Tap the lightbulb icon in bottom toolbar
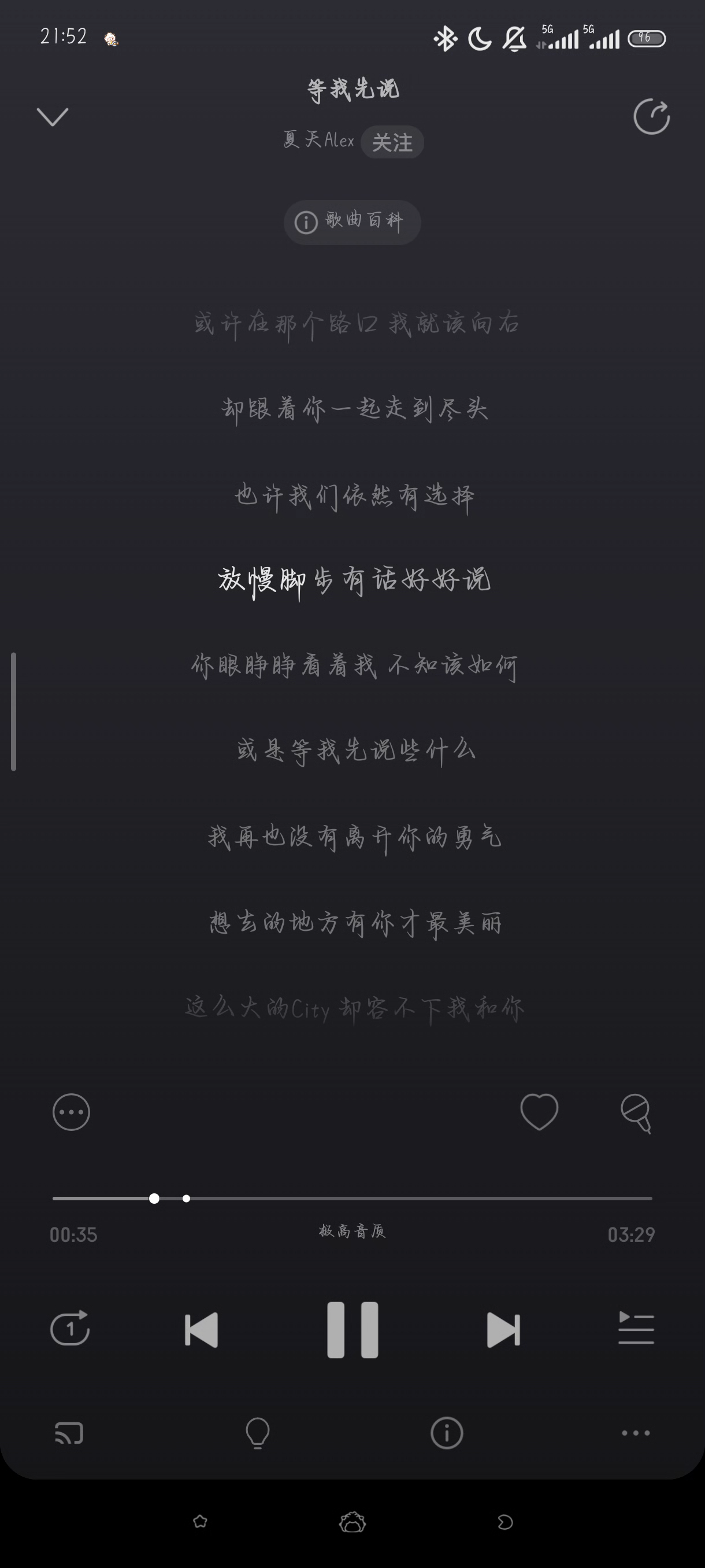This screenshot has width=705, height=1568. point(257,1433)
